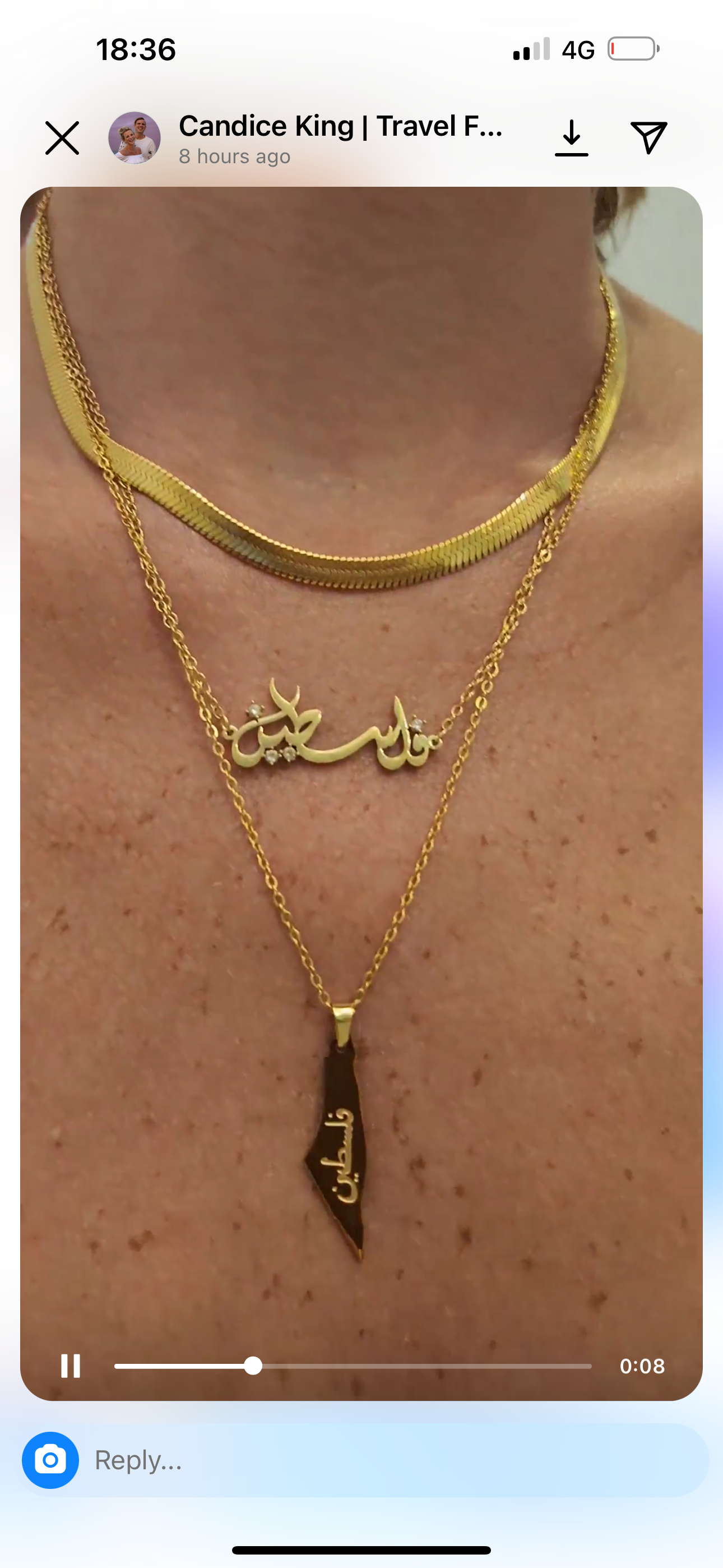Close the story viewer

coord(62,138)
